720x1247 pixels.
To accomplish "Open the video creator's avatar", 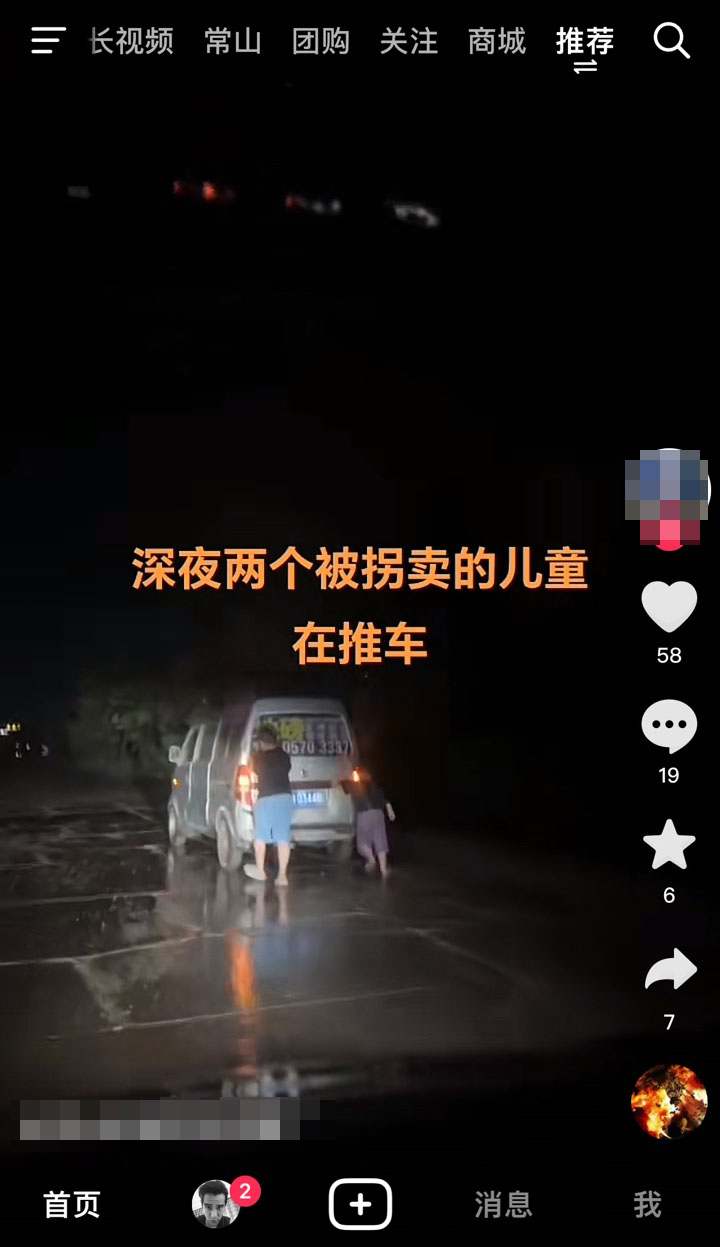I will click(x=668, y=490).
